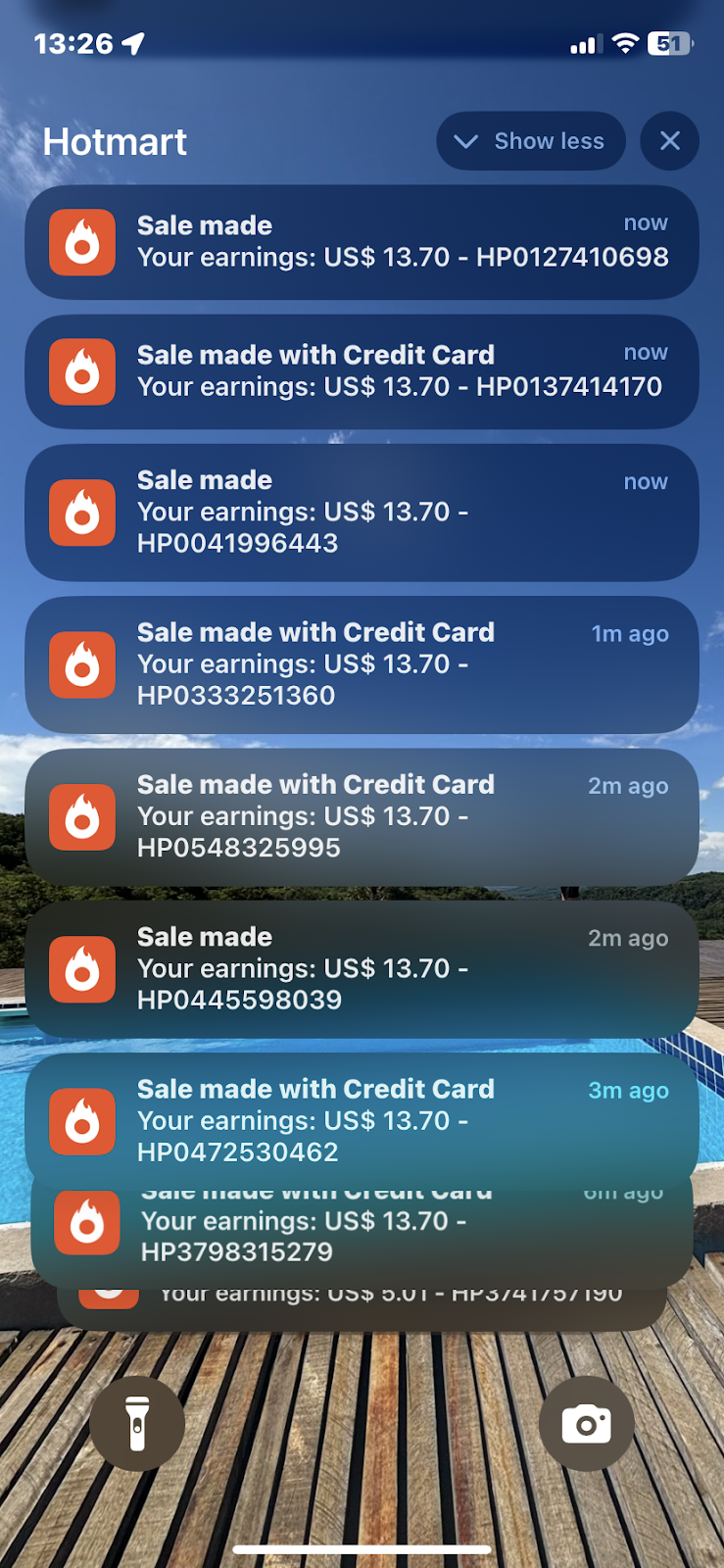Turn on the flashlight

tap(137, 1423)
